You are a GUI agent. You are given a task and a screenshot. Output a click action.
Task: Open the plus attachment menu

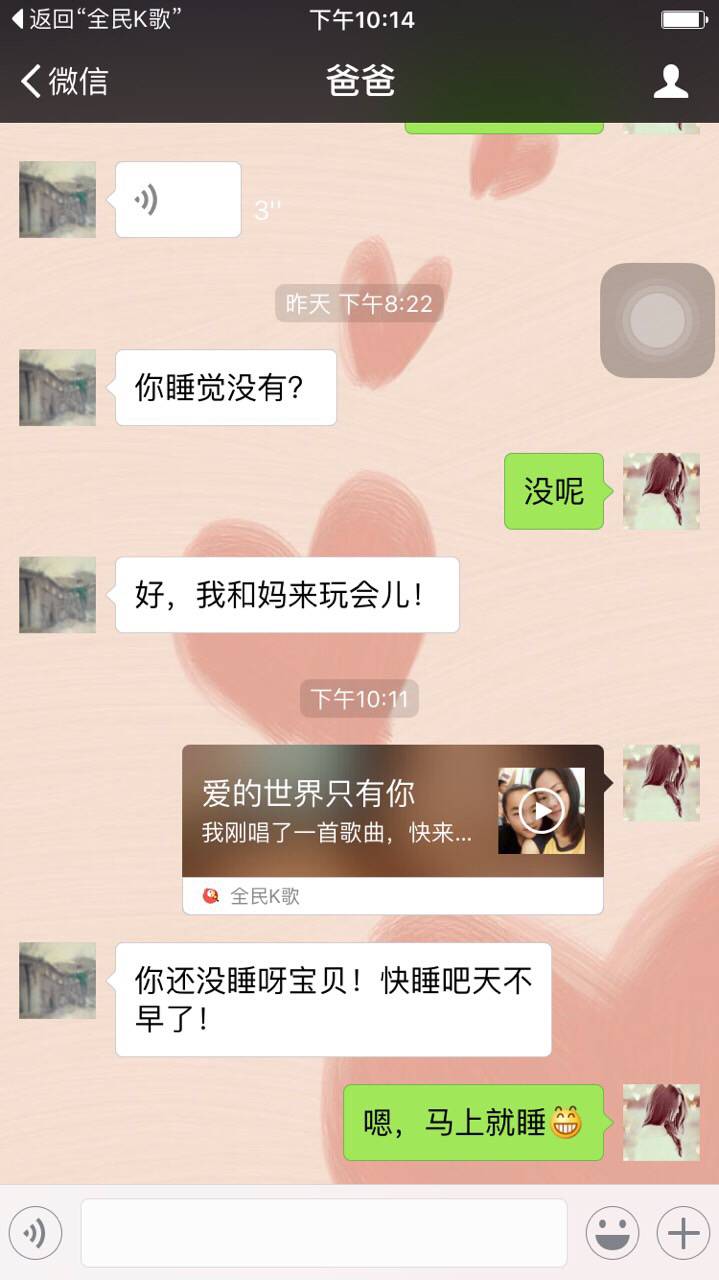coord(683,1233)
